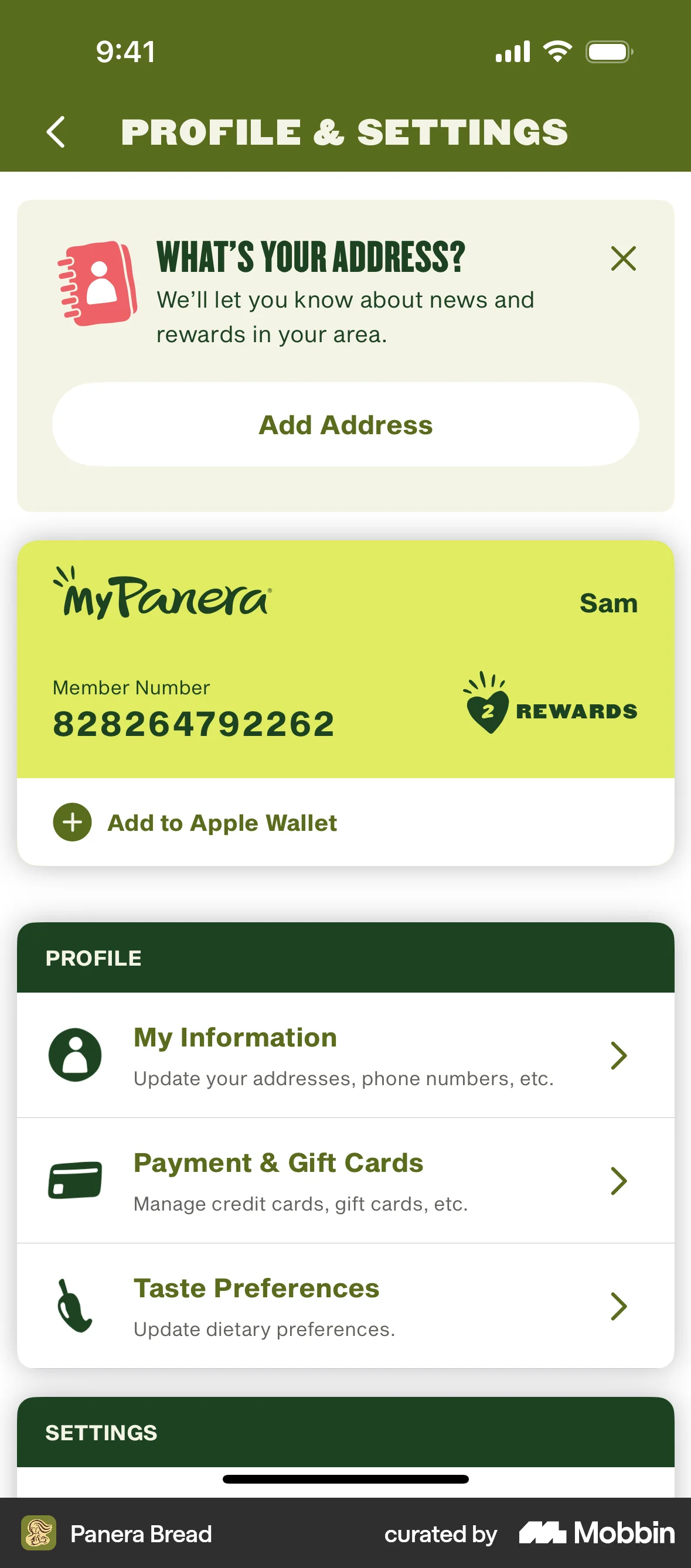The height and width of the screenshot is (1568, 691).
Task: Click the name Sam on the MyPanera card
Action: (609, 603)
